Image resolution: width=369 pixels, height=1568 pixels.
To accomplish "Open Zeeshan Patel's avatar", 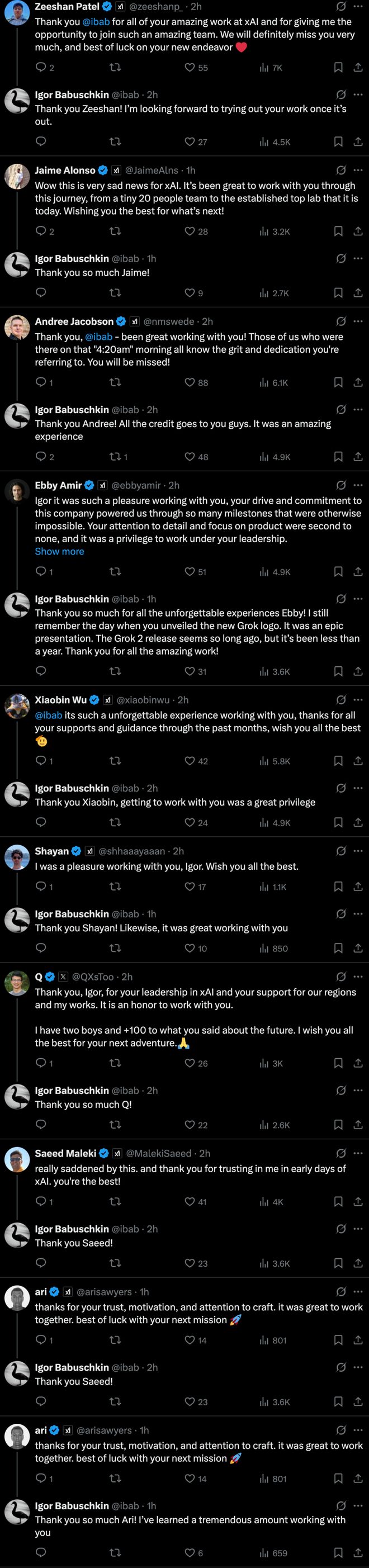I will (17, 13).
